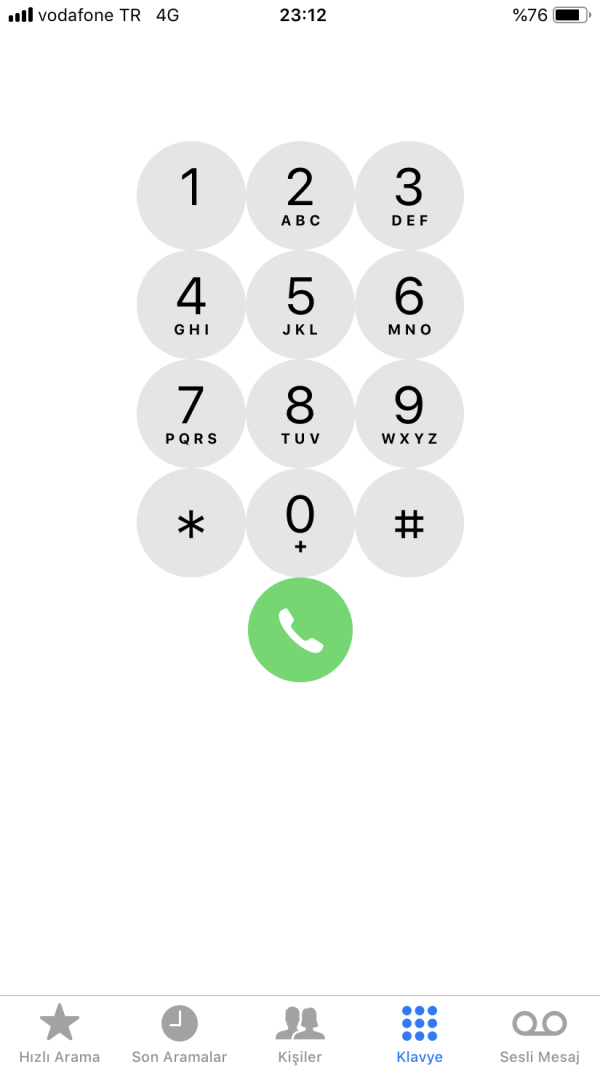Switch to the Hızlı Arama tab

[59, 1034]
